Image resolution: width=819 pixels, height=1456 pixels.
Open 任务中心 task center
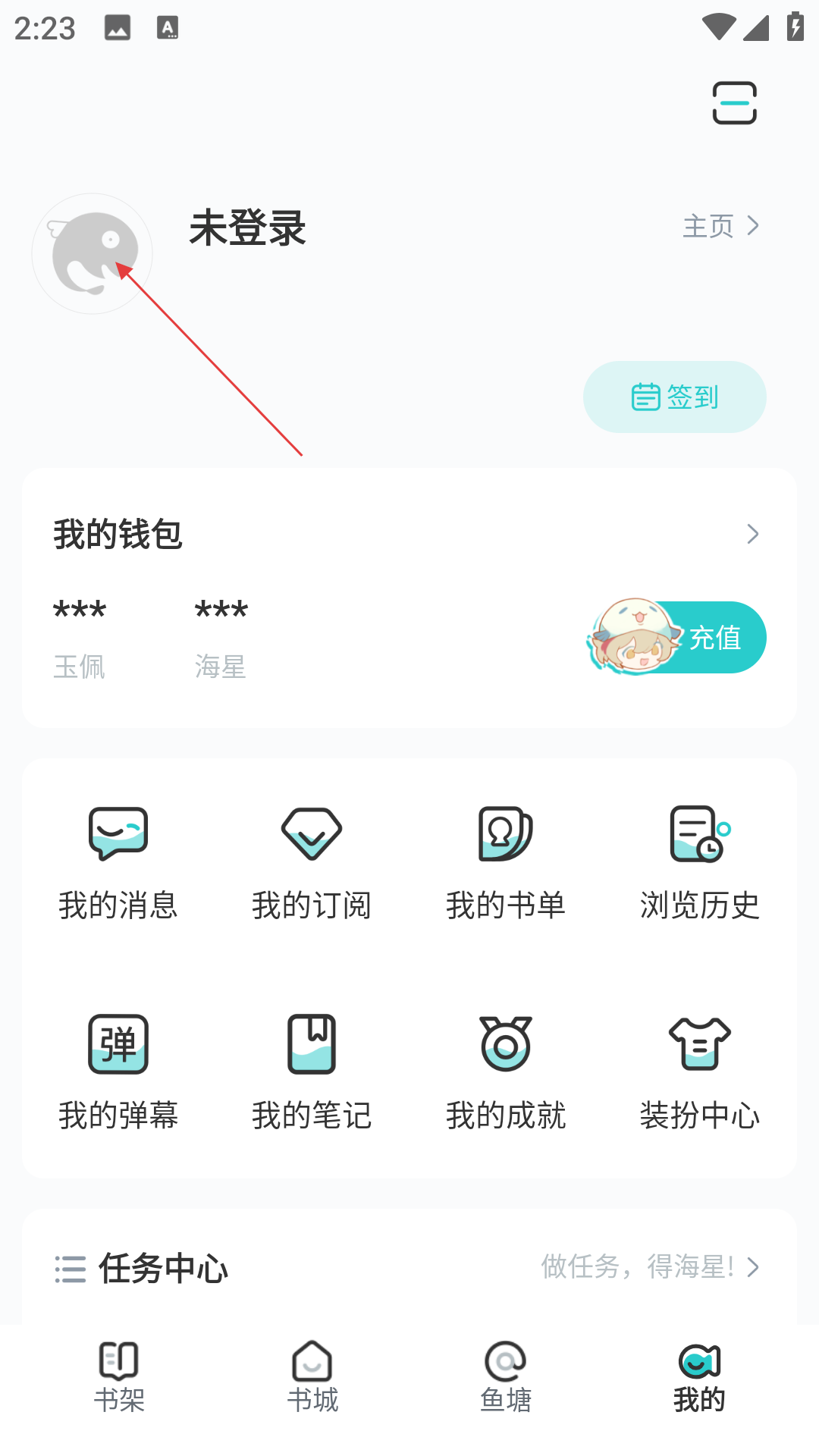point(409,1268)
